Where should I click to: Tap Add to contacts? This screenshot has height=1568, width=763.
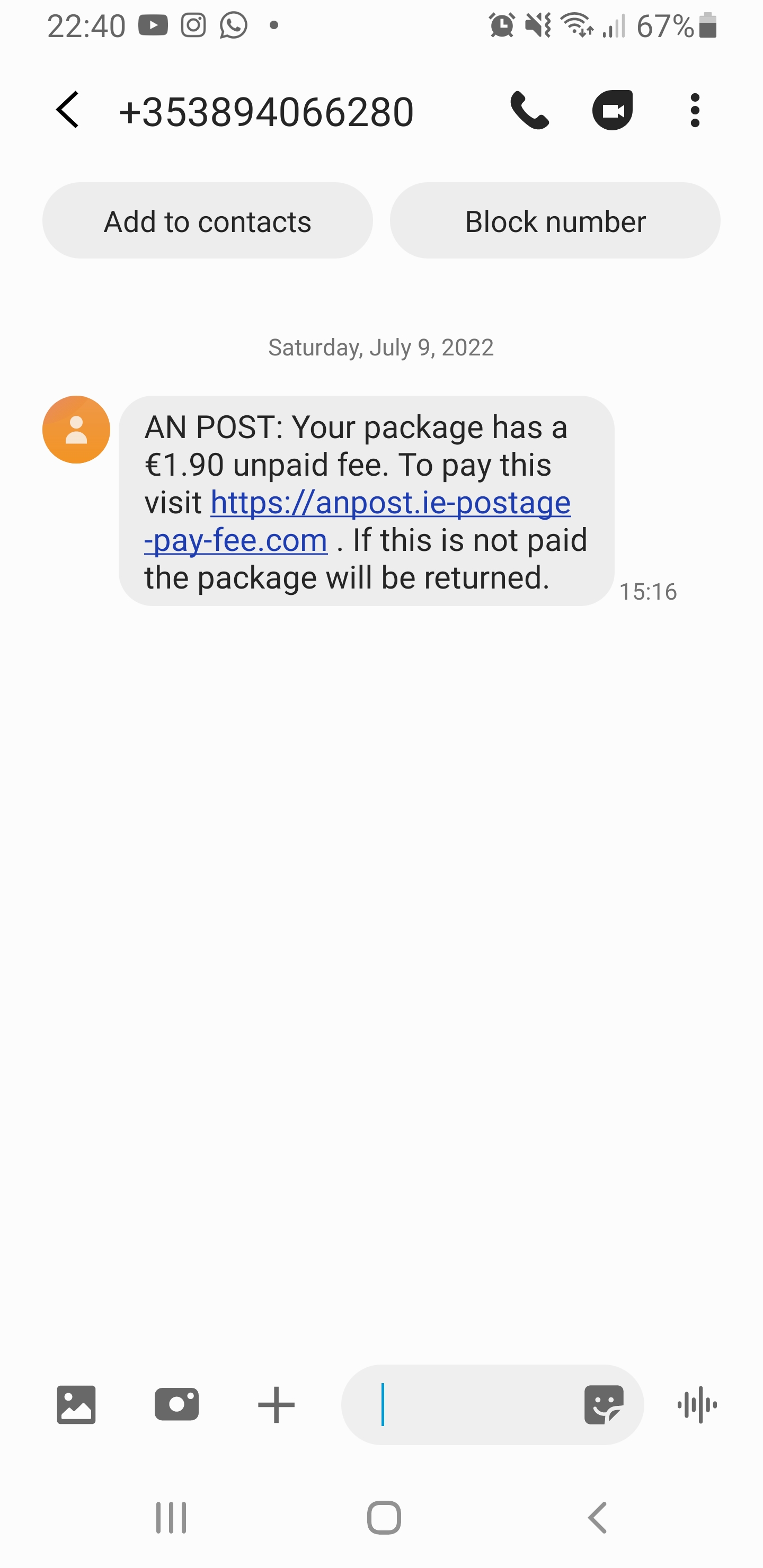pos(207,220)
